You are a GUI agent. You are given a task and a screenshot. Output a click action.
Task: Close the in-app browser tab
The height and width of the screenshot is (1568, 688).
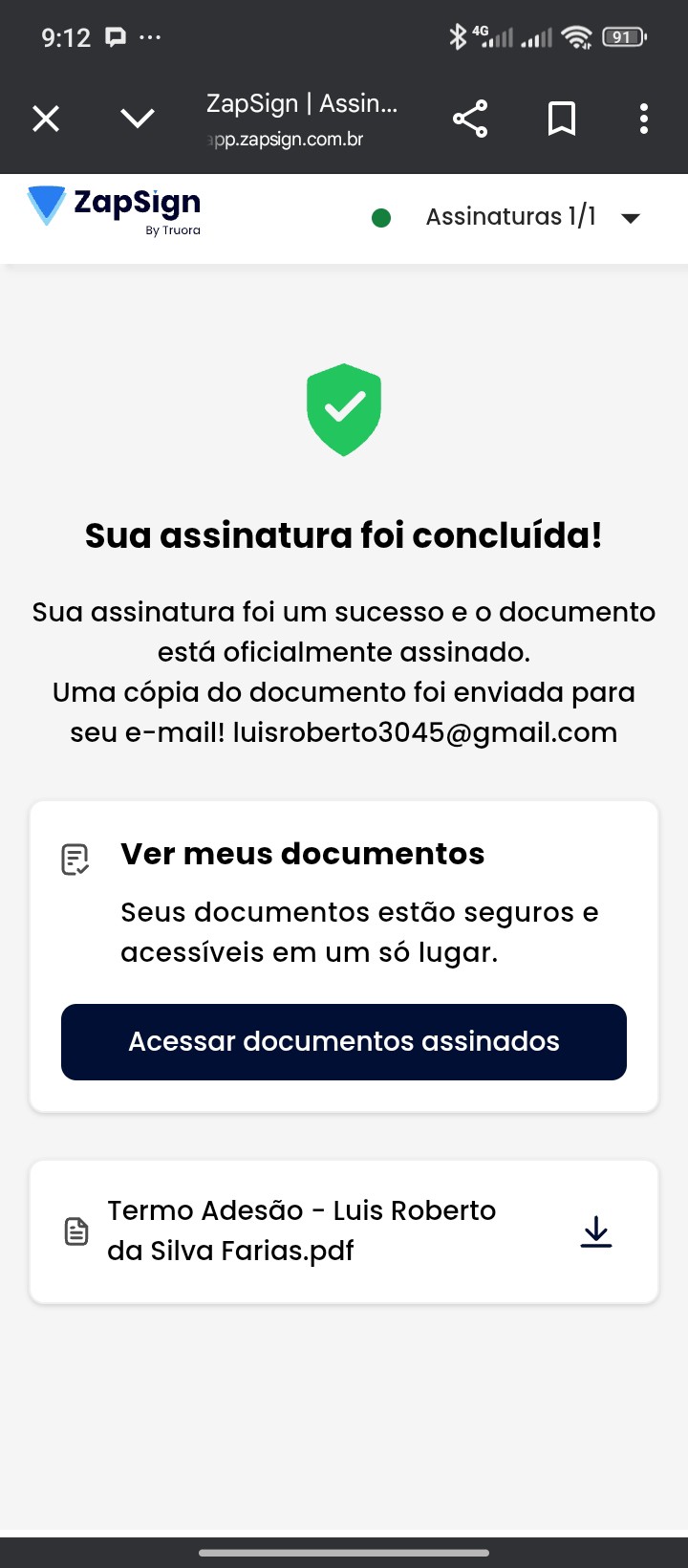tap(46, 119)
